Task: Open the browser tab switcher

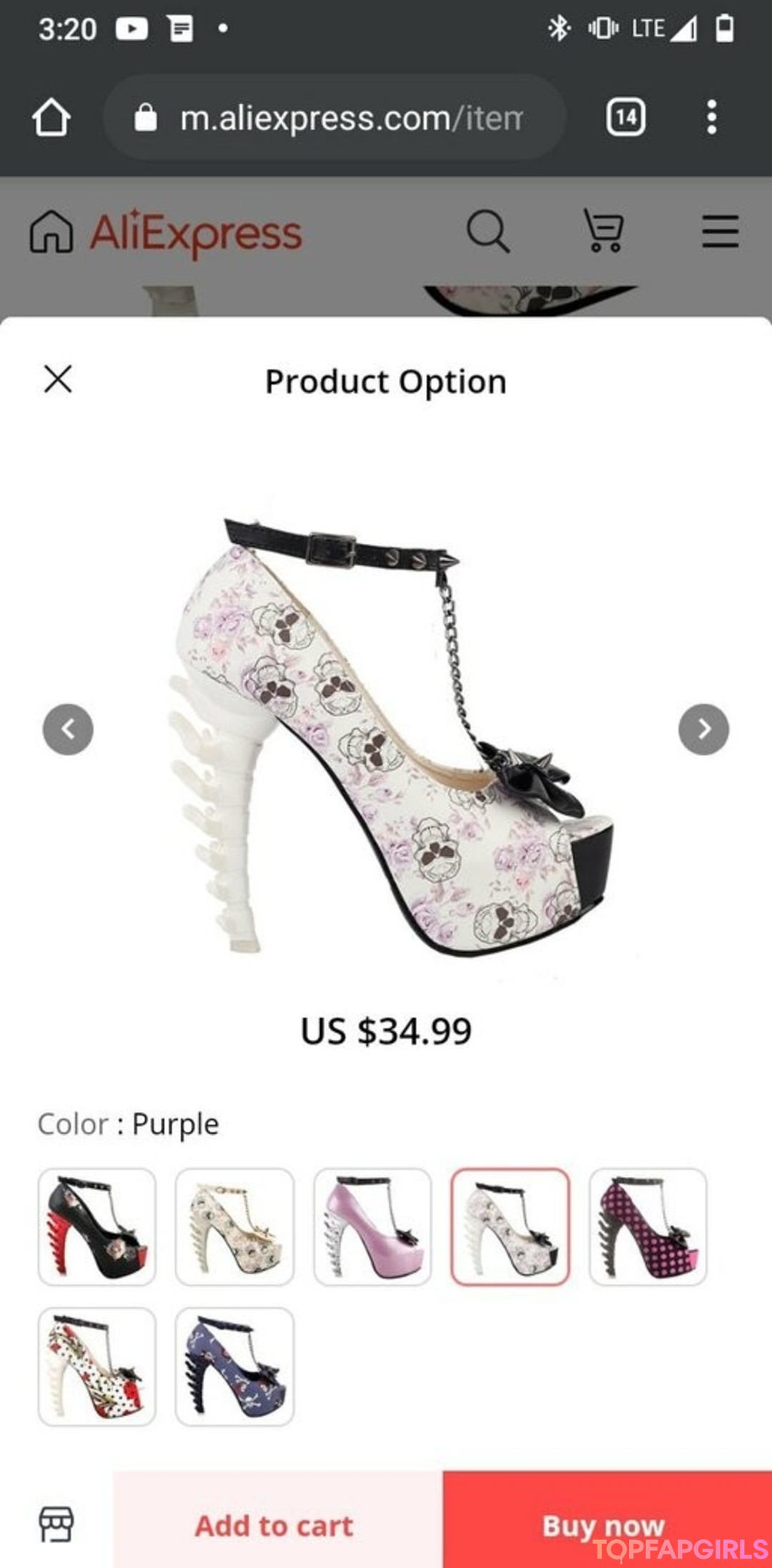Action: [x=625, y=117]
